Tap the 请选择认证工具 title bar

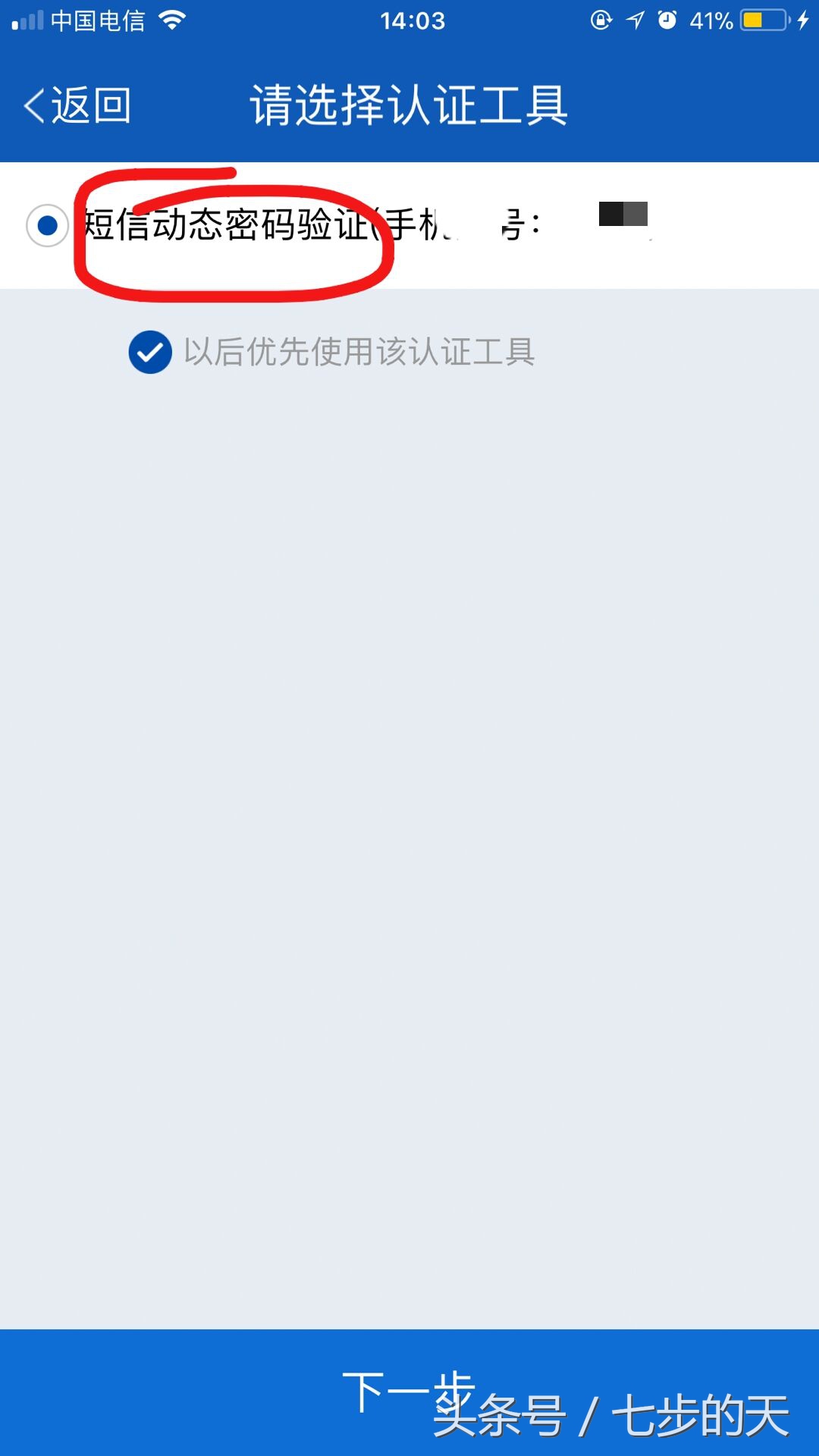pyautogui.click(x=409, y=108)
